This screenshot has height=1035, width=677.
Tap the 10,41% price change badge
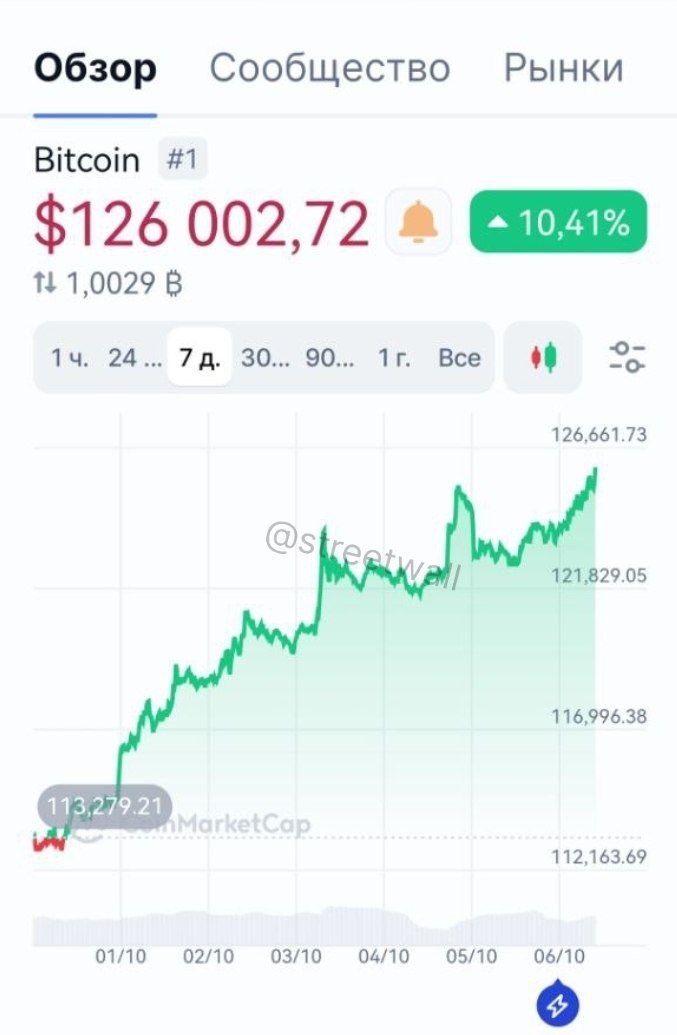pos(558,222)
